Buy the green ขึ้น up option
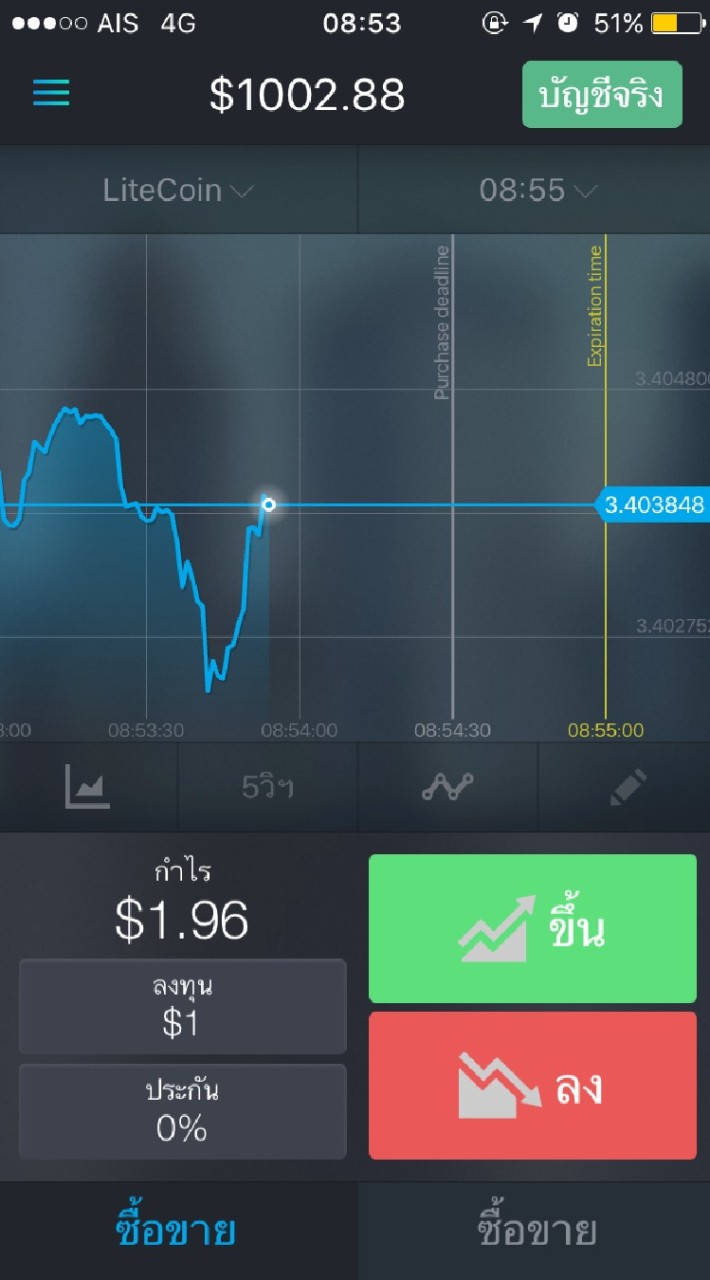 (x=532, y=928)
